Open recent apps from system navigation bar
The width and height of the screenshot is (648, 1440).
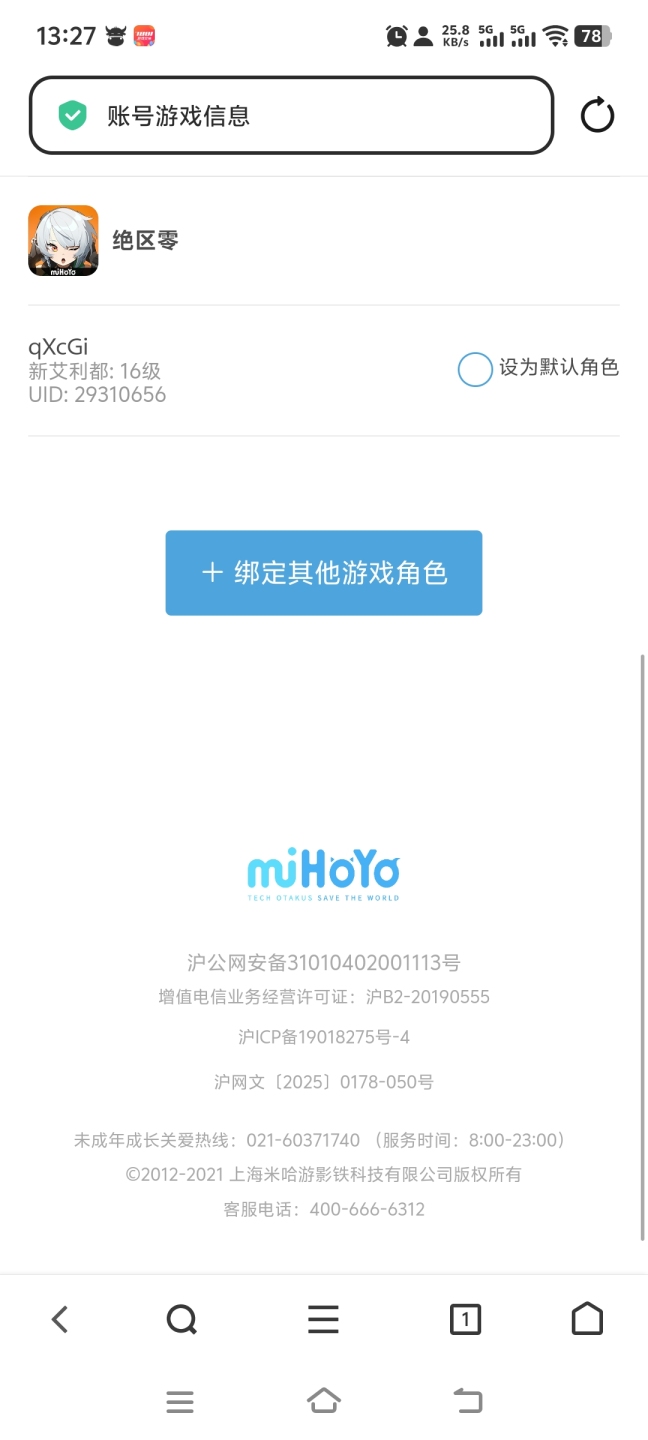coord(180,1402)
